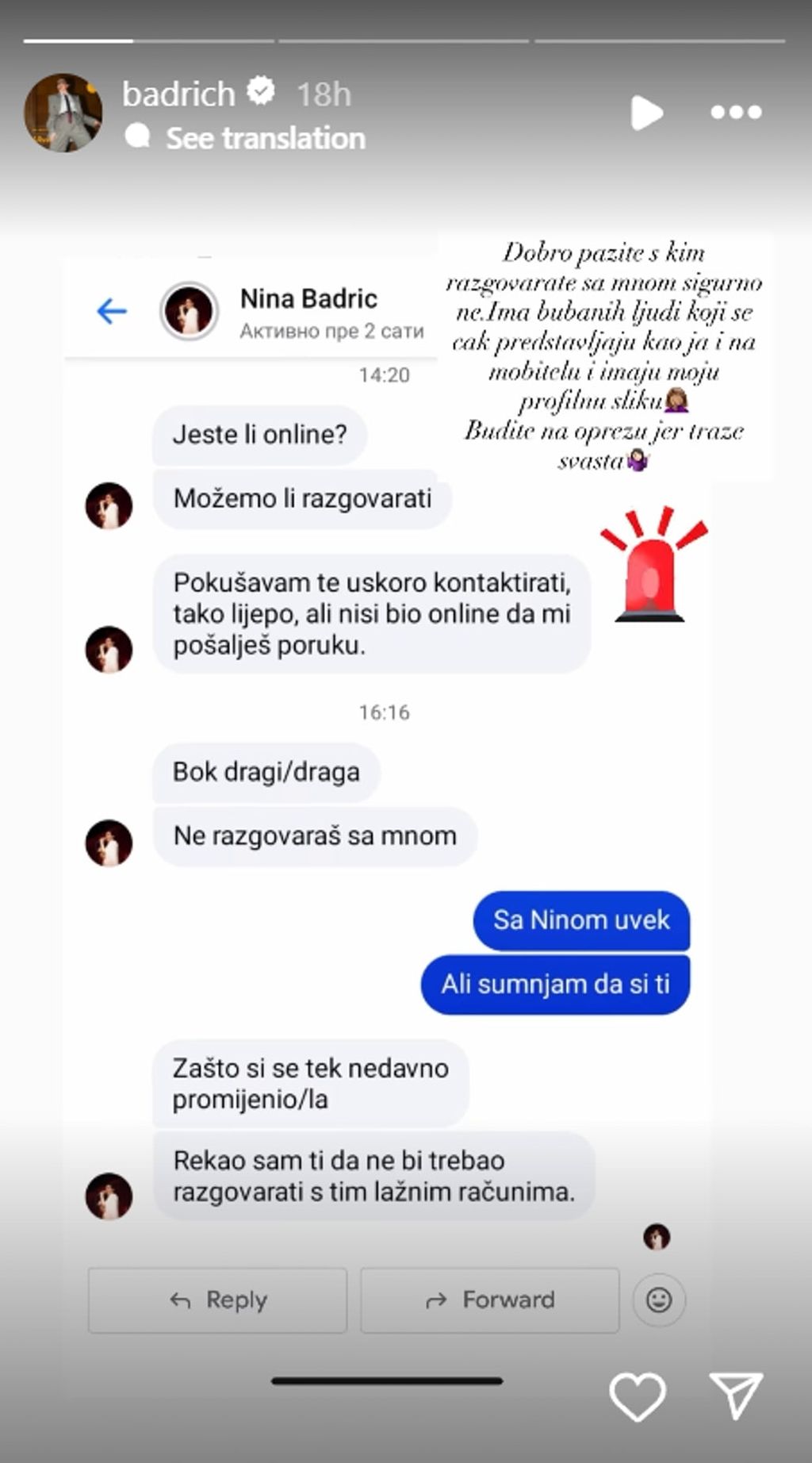Click the Forward button
This screenshot has height=1463, width=812.
pos(488,1300)
